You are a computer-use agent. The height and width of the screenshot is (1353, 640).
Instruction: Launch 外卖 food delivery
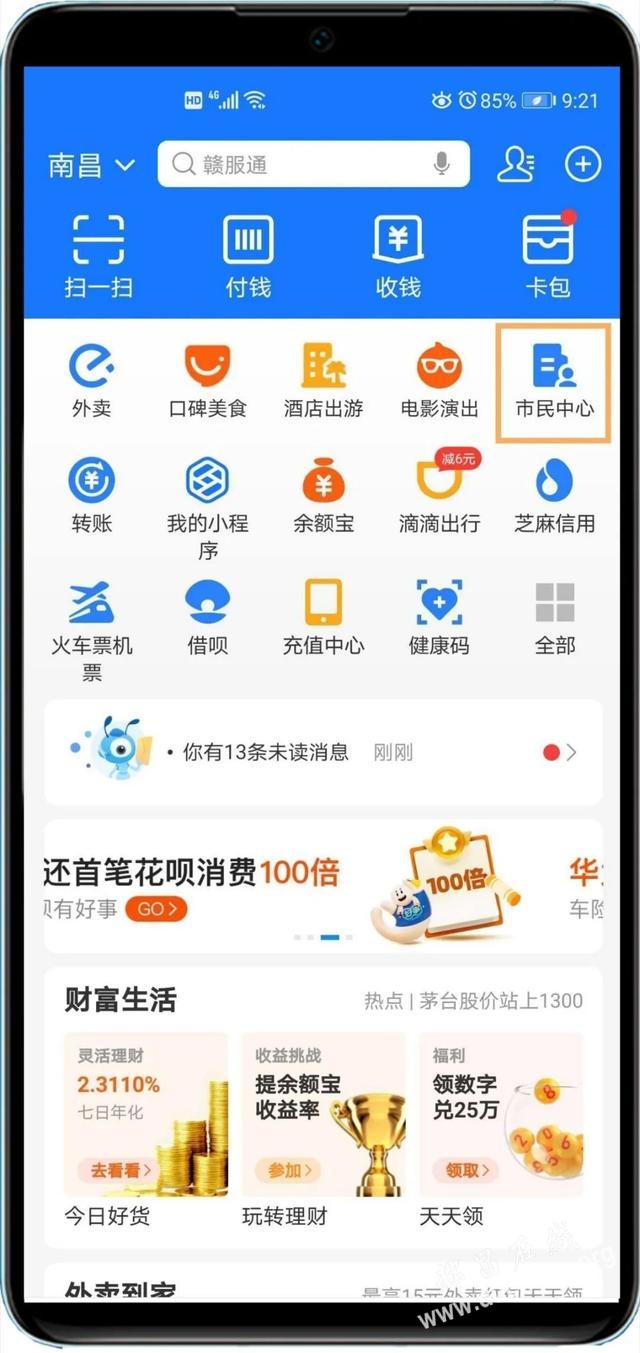(x=91, y=382)
